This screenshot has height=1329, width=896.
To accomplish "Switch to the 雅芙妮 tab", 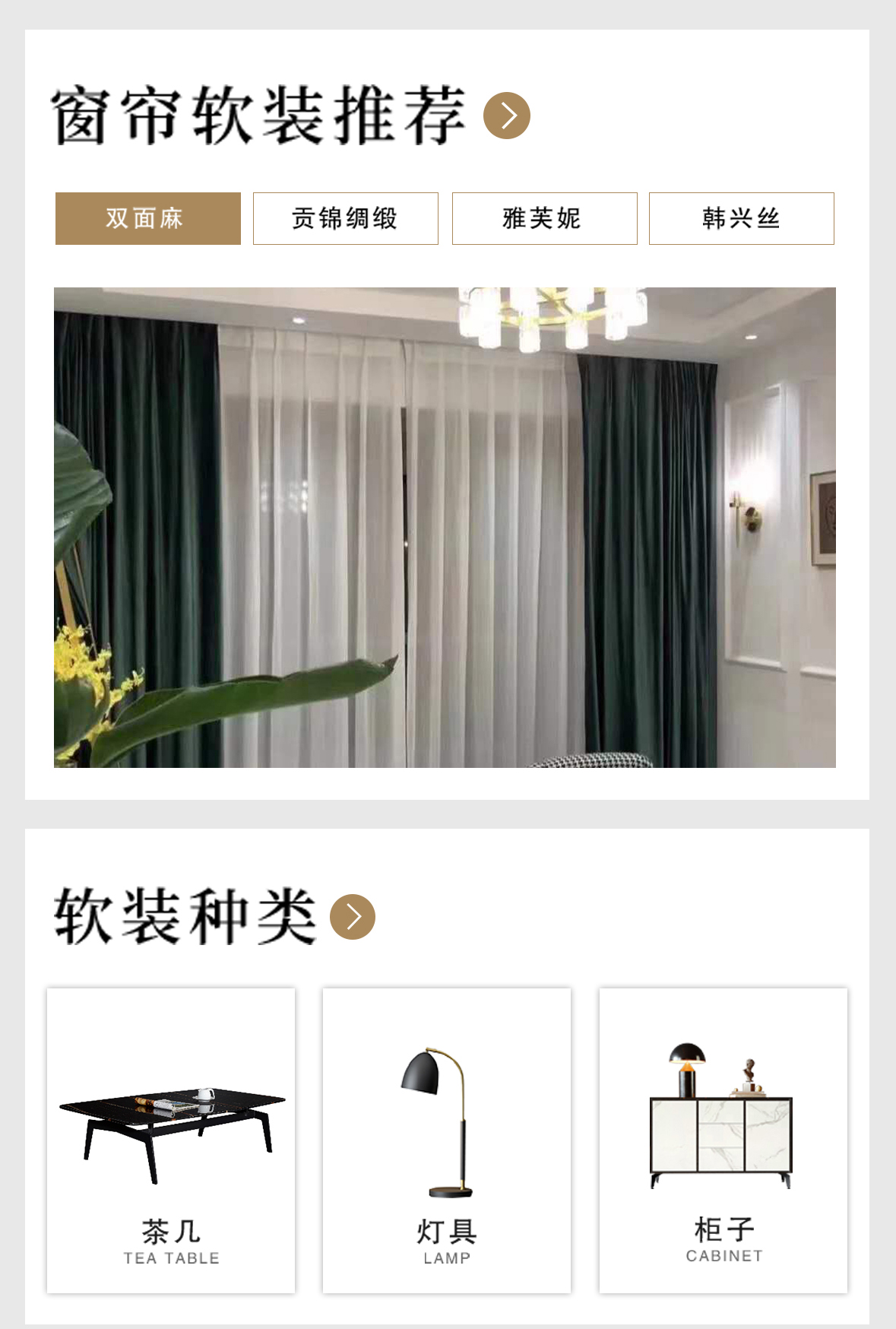I will click(x=544, y=219).
